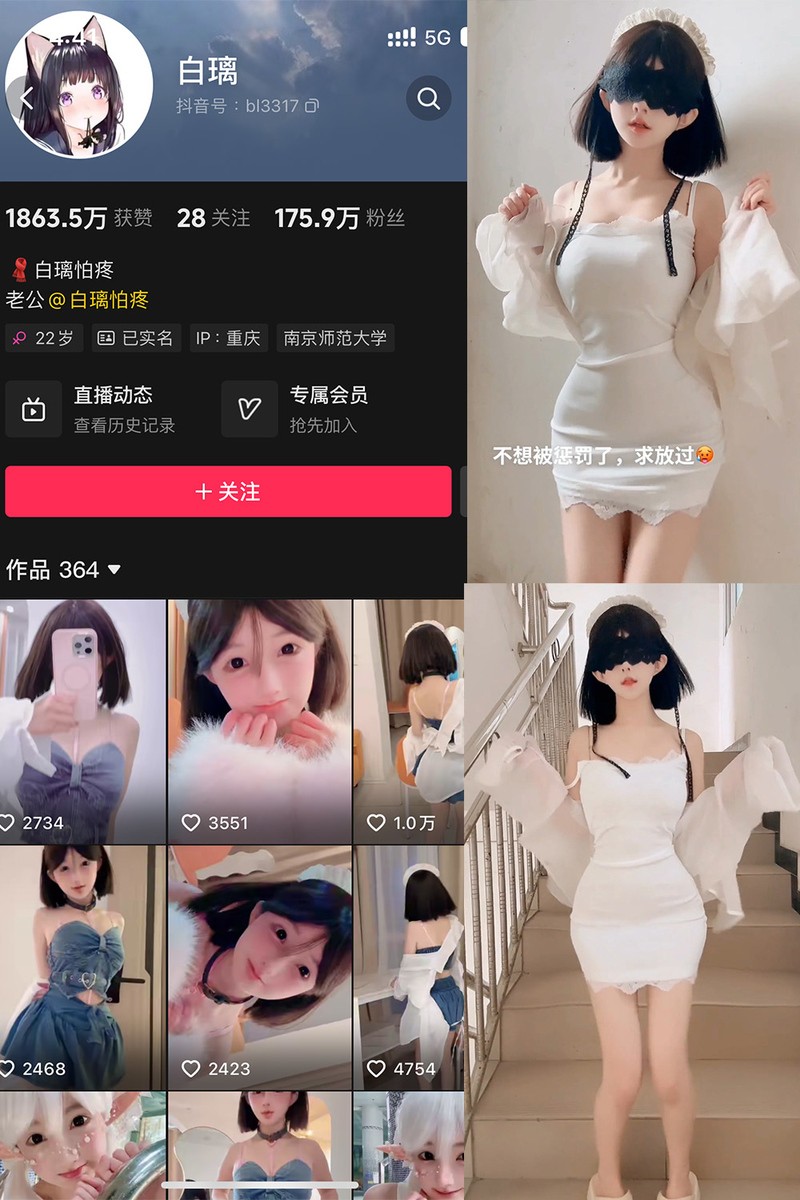Follow the account with the red 关注 button

(229, 492)
